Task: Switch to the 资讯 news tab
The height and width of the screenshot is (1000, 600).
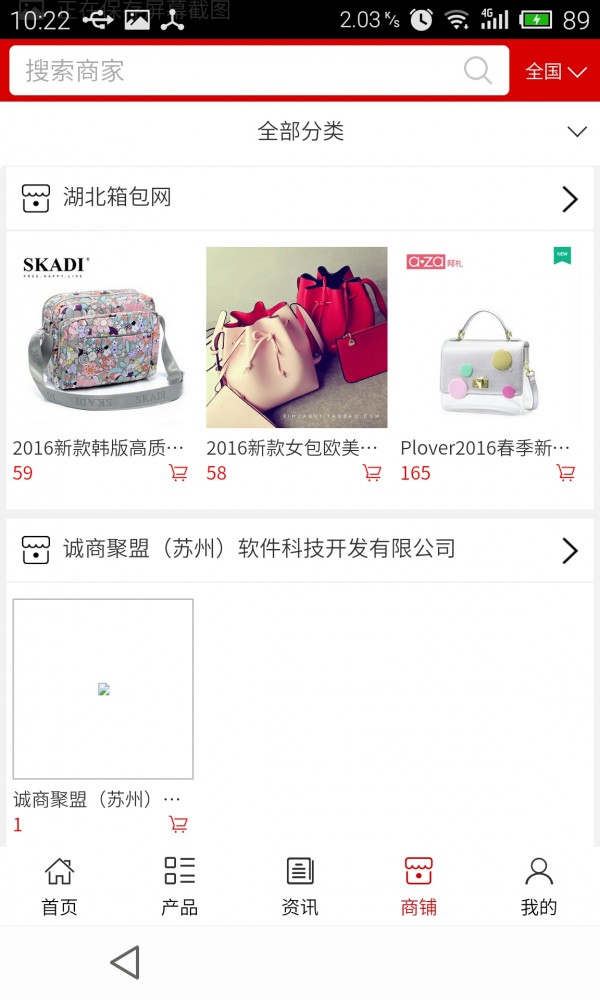Action: click(x=300, y=885)
